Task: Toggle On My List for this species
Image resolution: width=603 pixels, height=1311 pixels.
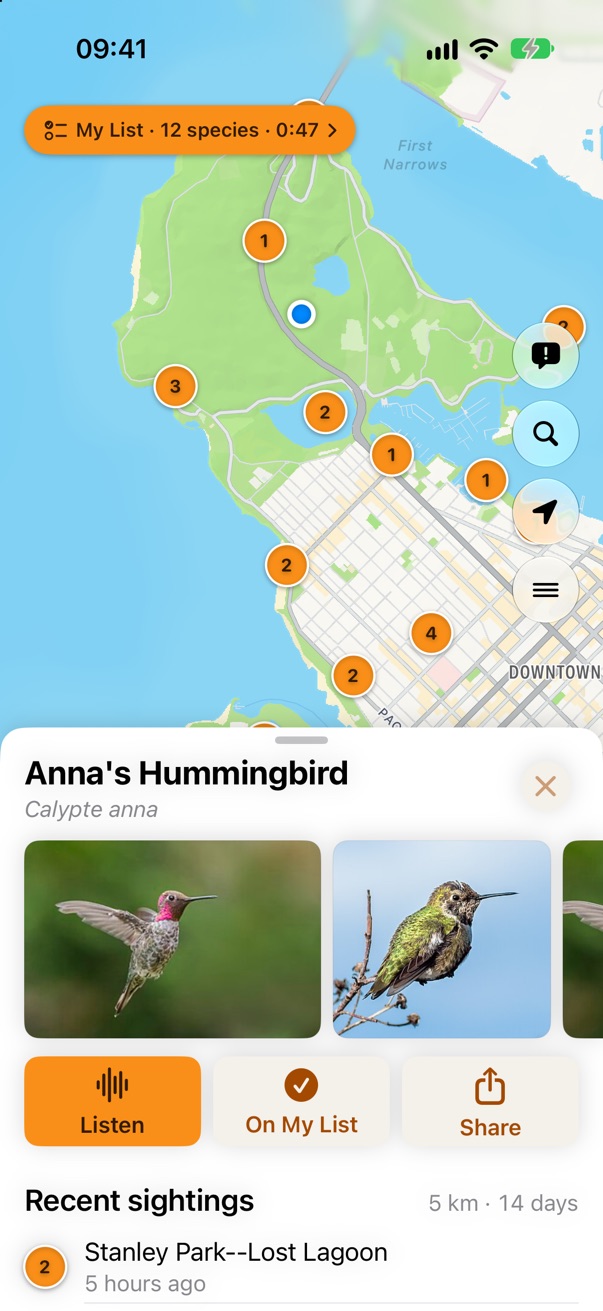Action: coord(301,1101)
